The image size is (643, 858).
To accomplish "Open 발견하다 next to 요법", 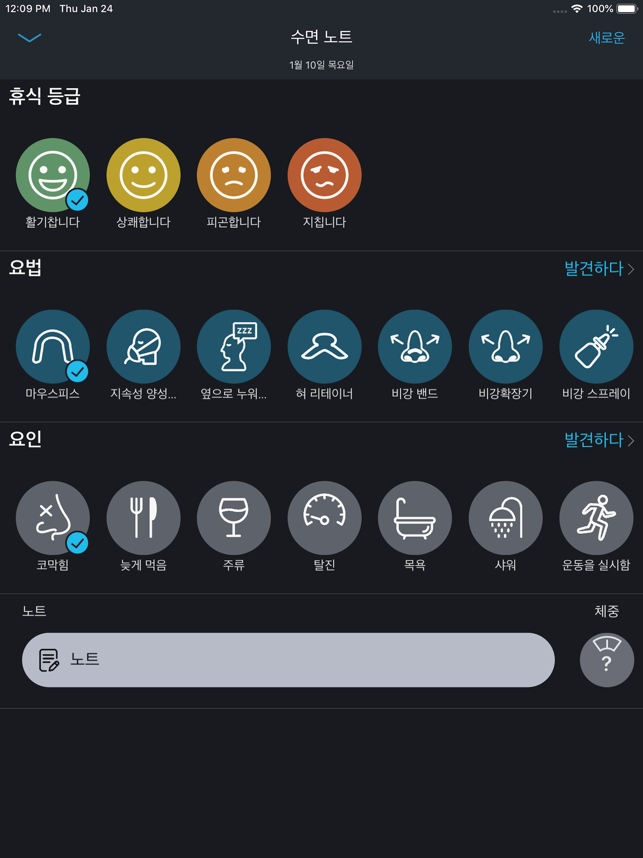I will pyautogui.click(x=598, y=268).
